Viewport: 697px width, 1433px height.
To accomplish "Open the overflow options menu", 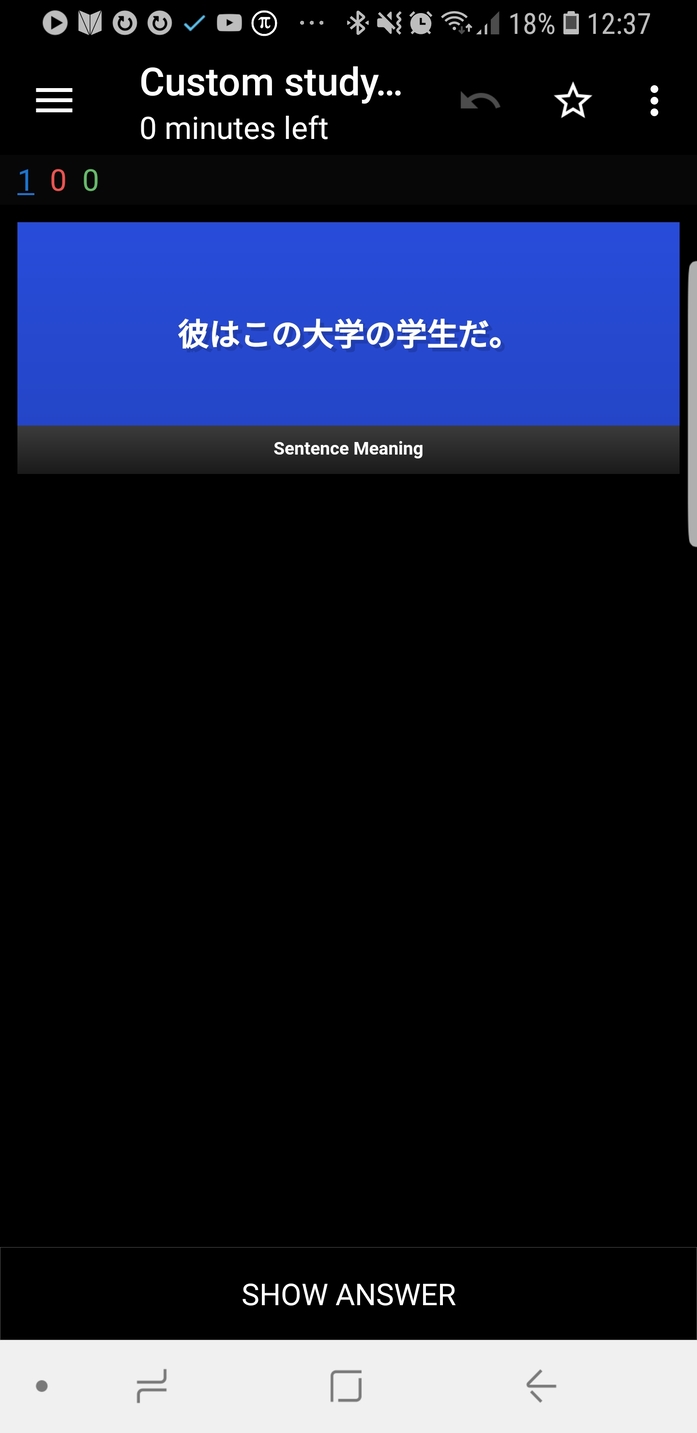I will [x=654, y=101].
